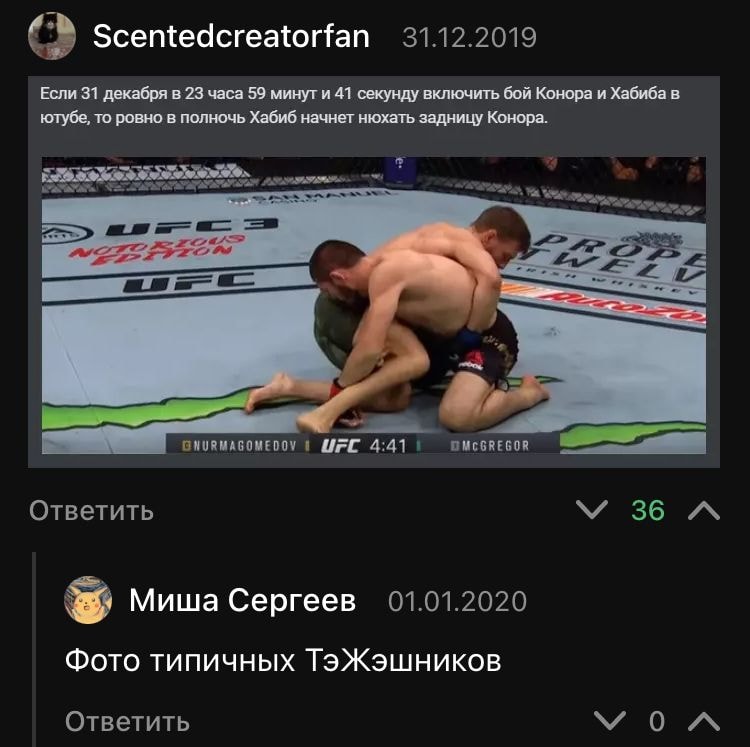Open Миша Сергеев's avatar

(88, 600)
